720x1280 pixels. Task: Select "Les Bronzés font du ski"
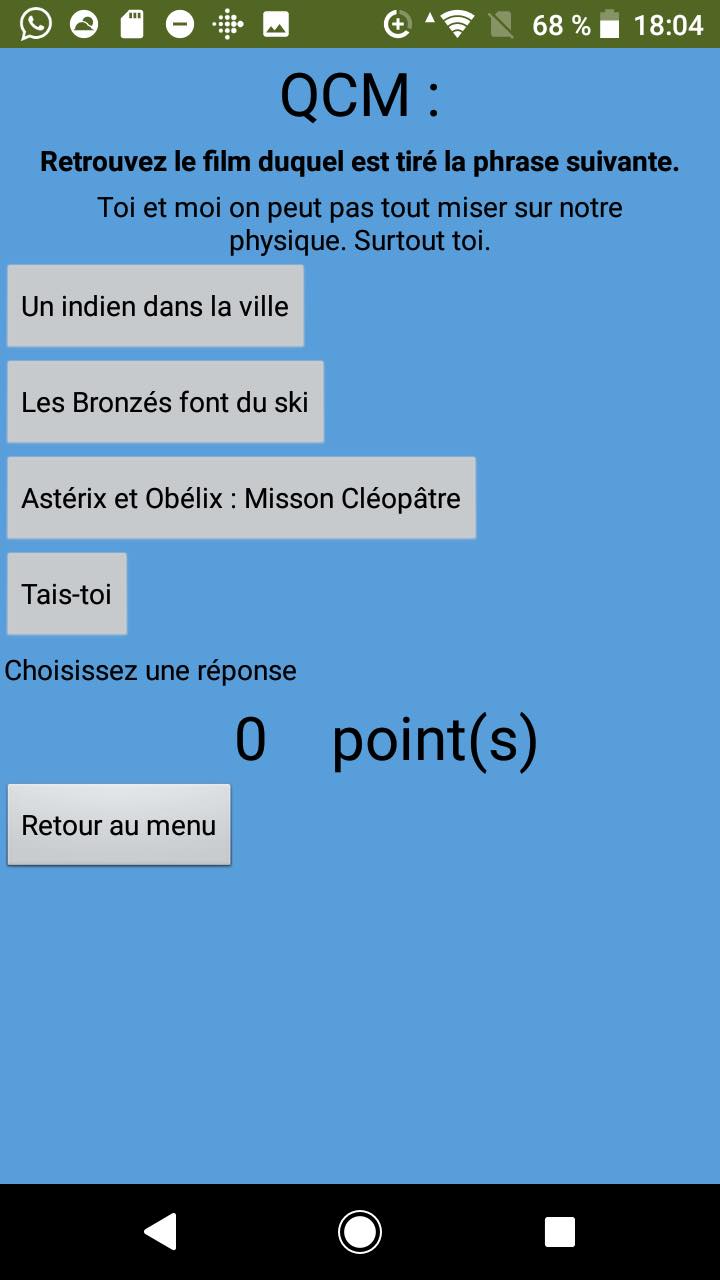click(165, 402)
